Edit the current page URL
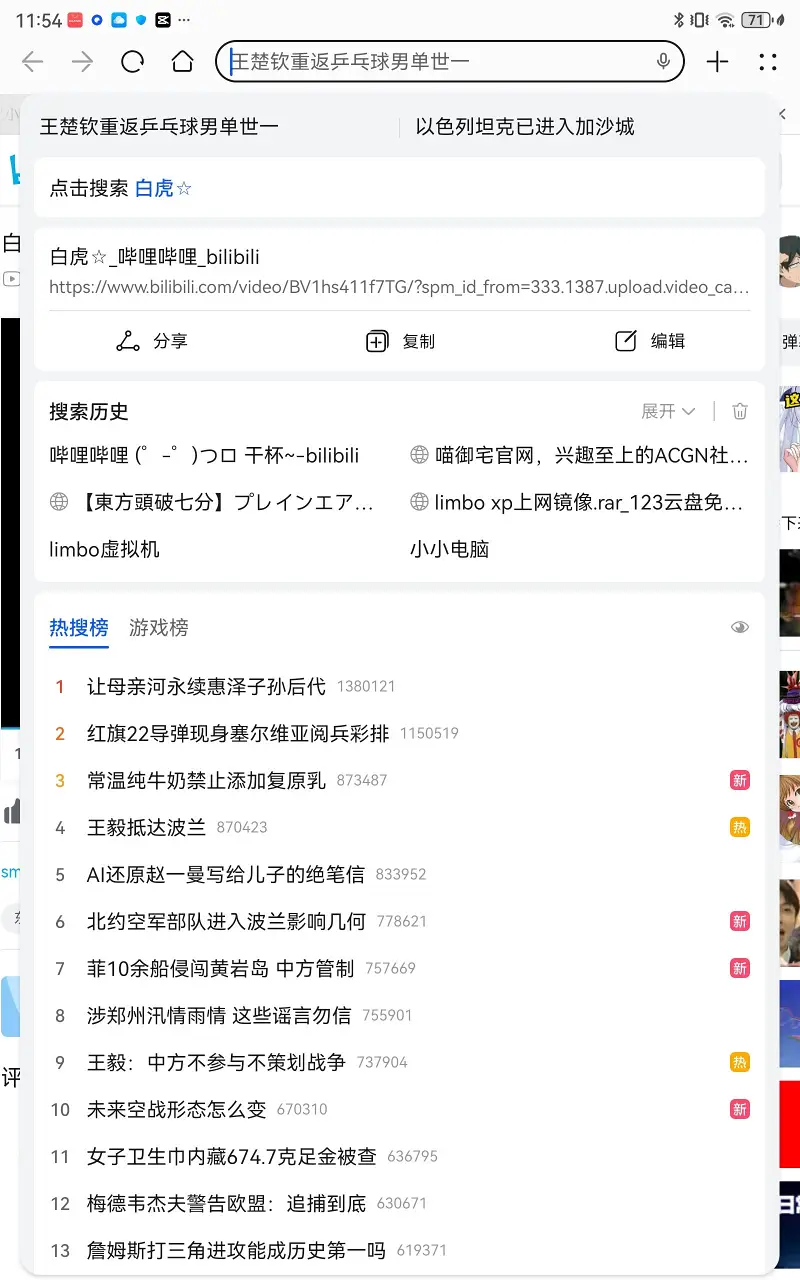800x1280 pixels. [650, 341]
